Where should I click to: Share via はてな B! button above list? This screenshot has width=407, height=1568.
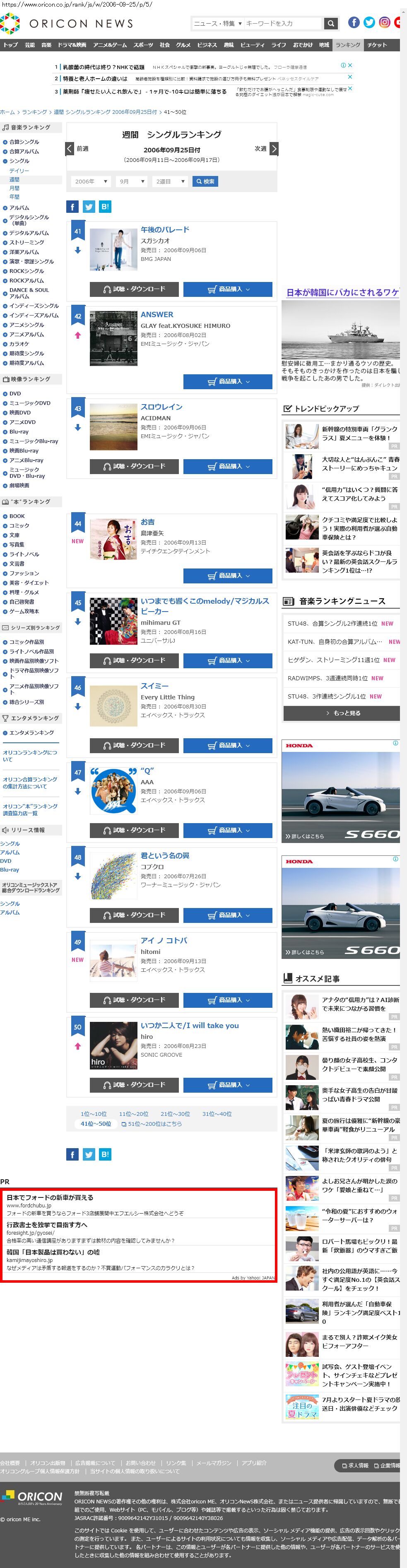coord(105,207)
